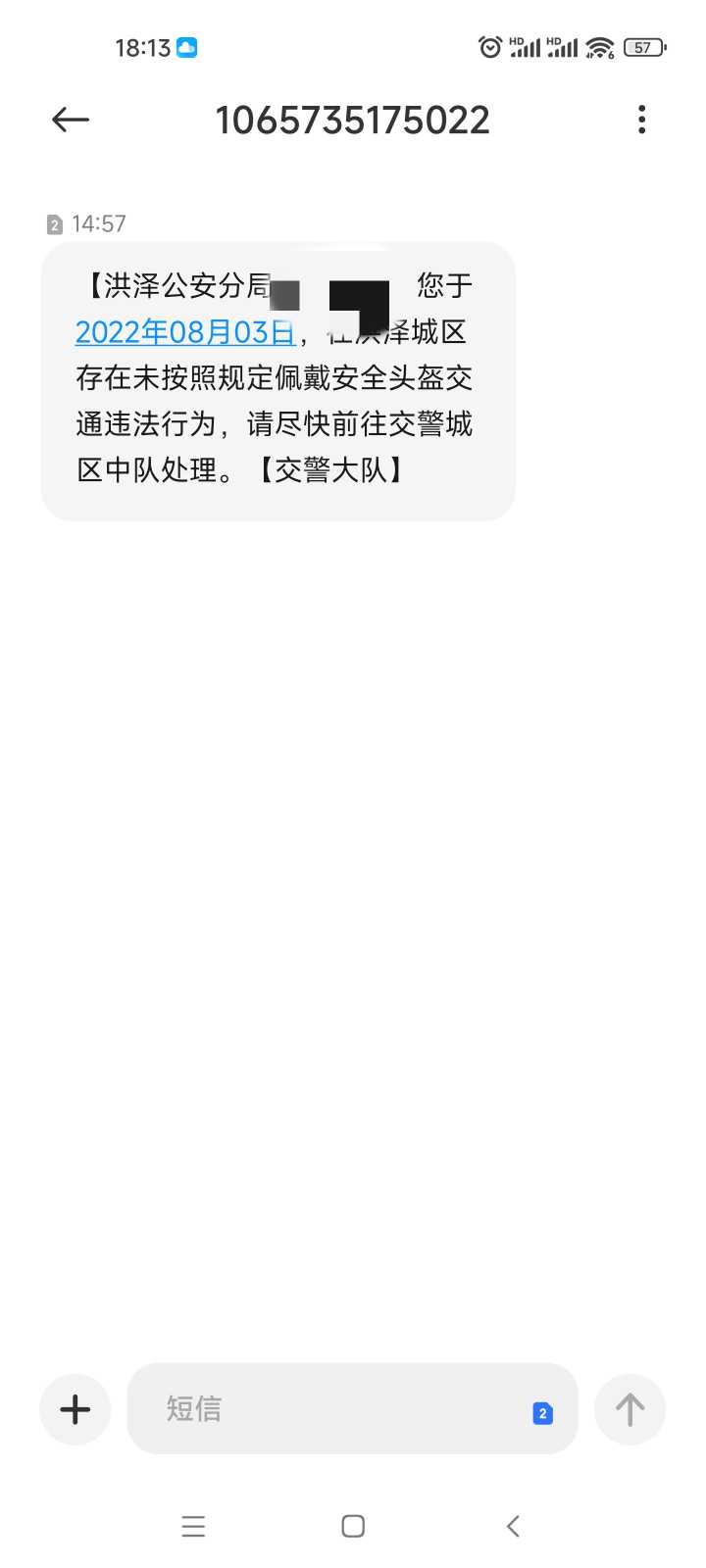Tap the plus attachment button
706x1568 pixels.
(76, 1409)
